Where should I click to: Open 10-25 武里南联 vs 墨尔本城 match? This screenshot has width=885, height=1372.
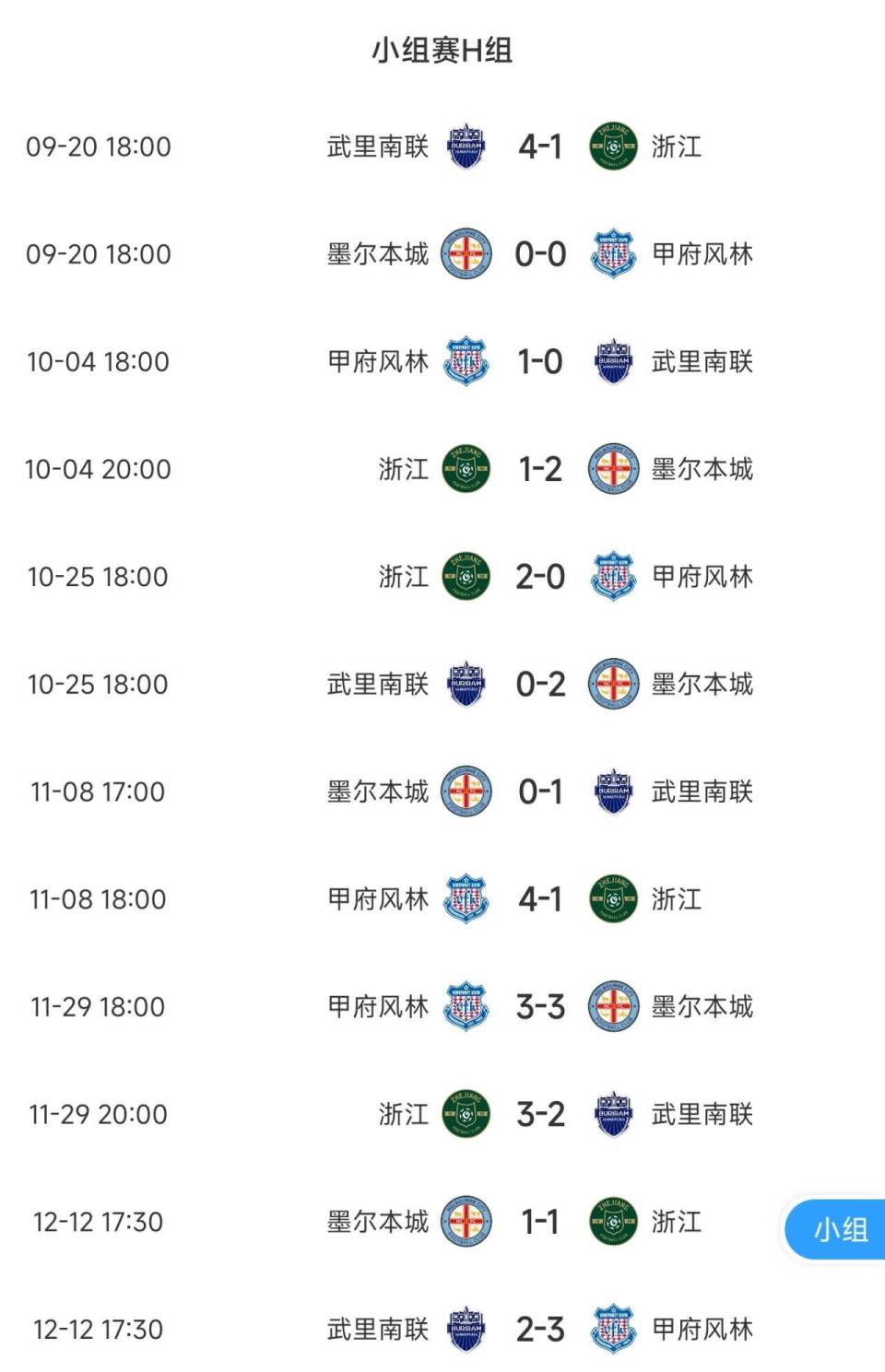pos(540,685)
